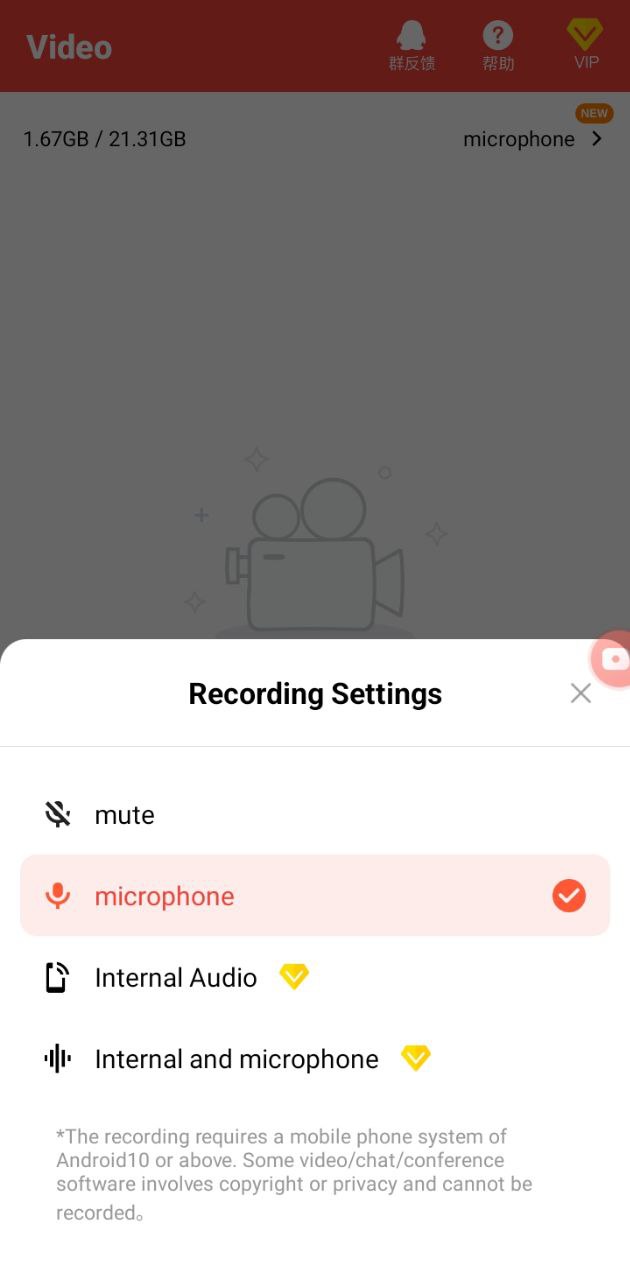Select Internal Audio recording option

click(176, 978)
